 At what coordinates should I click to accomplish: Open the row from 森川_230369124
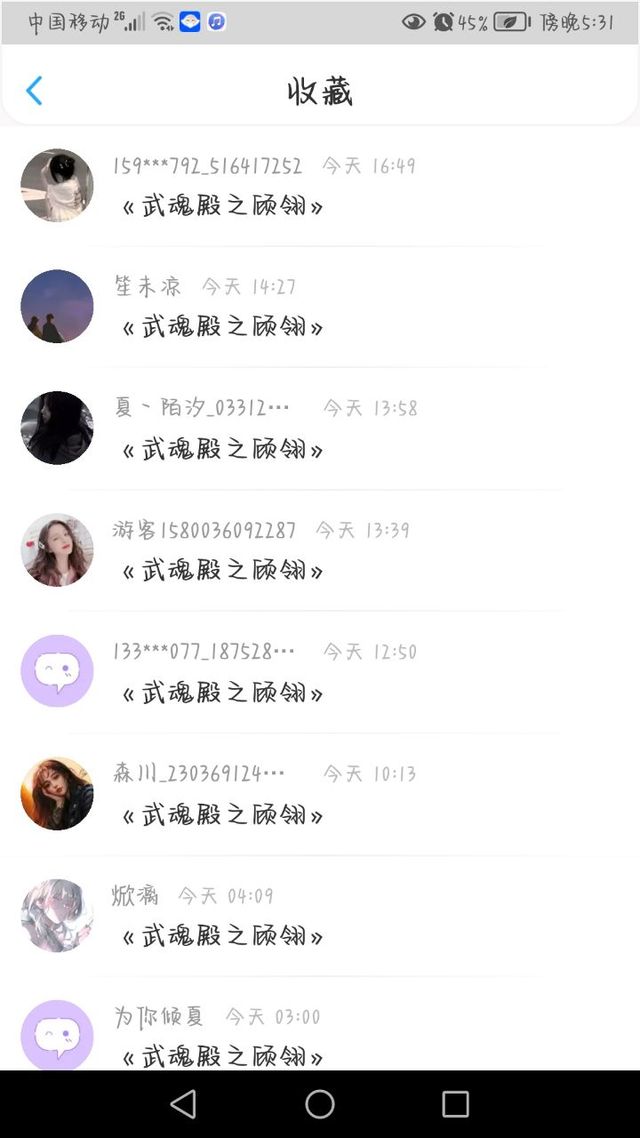320,794
